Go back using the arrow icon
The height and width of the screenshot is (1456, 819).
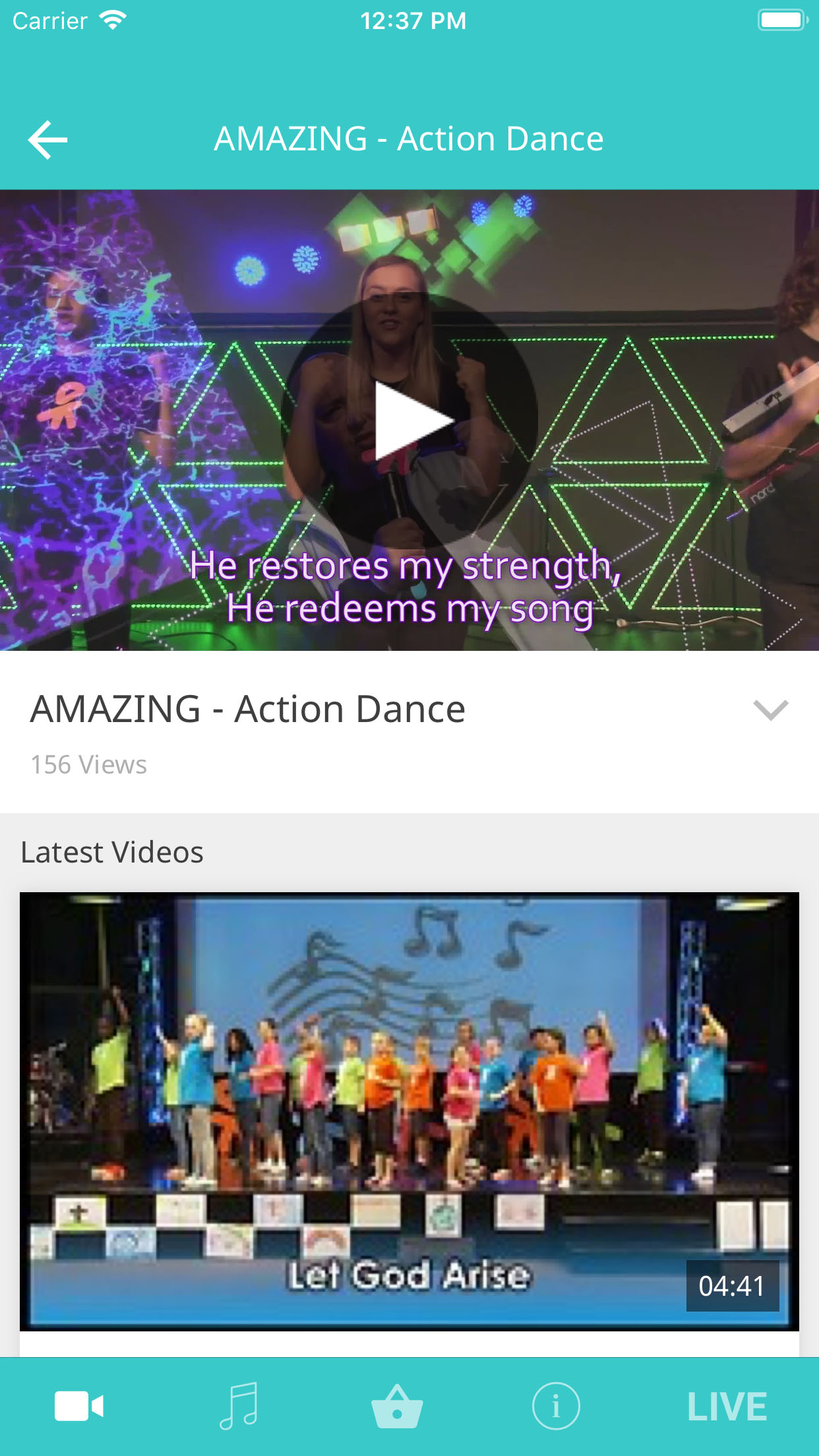click(x=47, y=139)
